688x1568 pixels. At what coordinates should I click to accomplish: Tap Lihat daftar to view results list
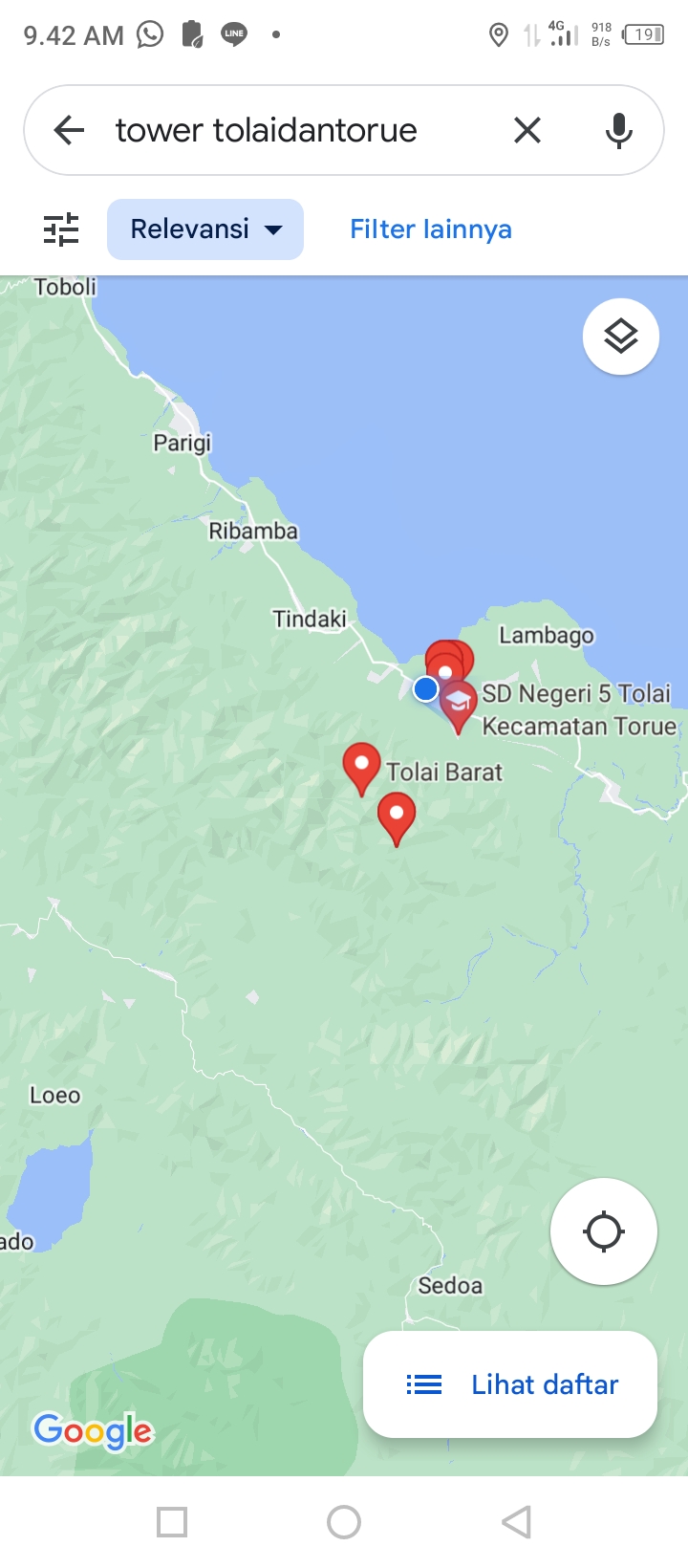(510, 1384)
